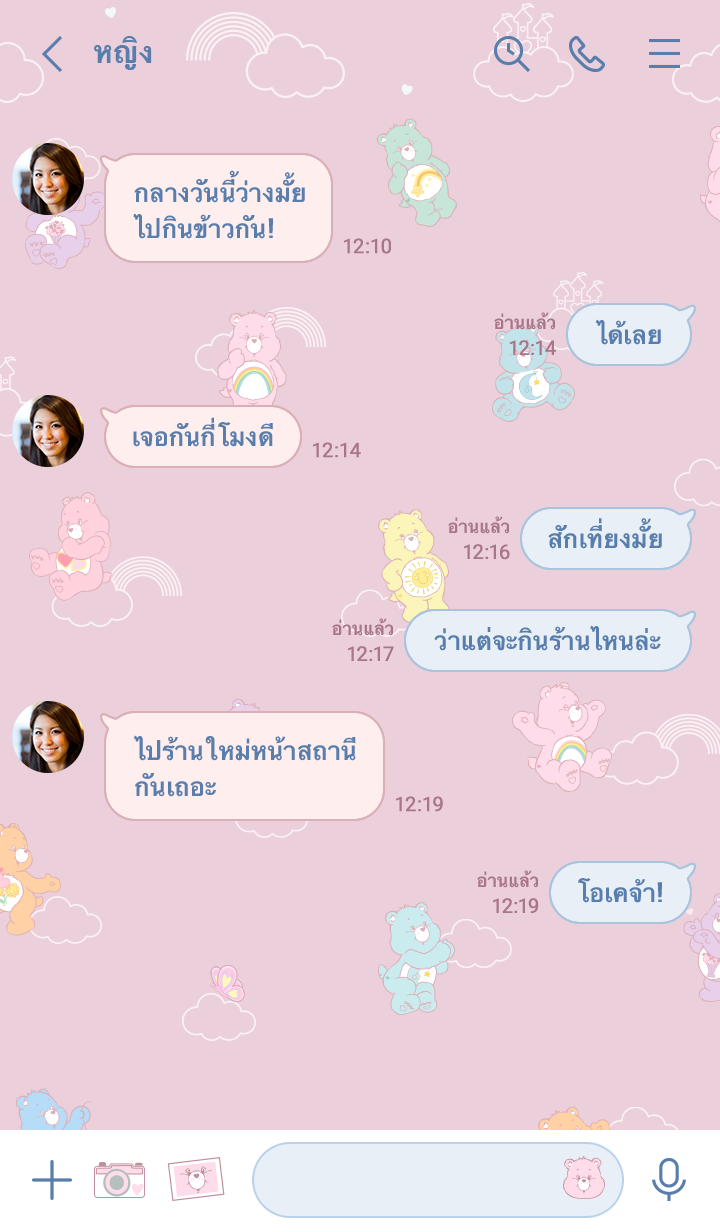Launch the camera to take a photo
Screen dimensions: 720x1232
[119, 1180]
